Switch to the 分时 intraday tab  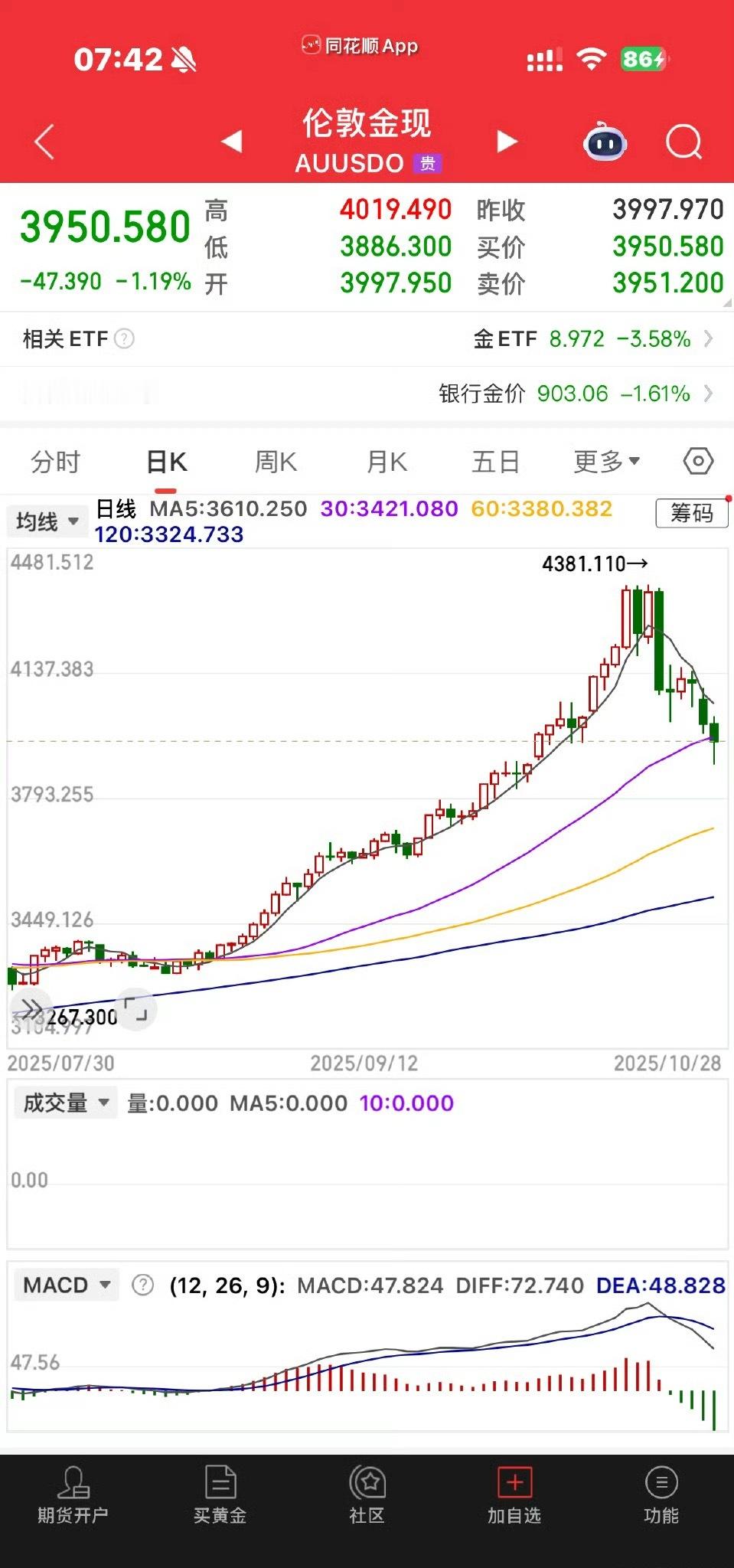(x=55, y=461)
